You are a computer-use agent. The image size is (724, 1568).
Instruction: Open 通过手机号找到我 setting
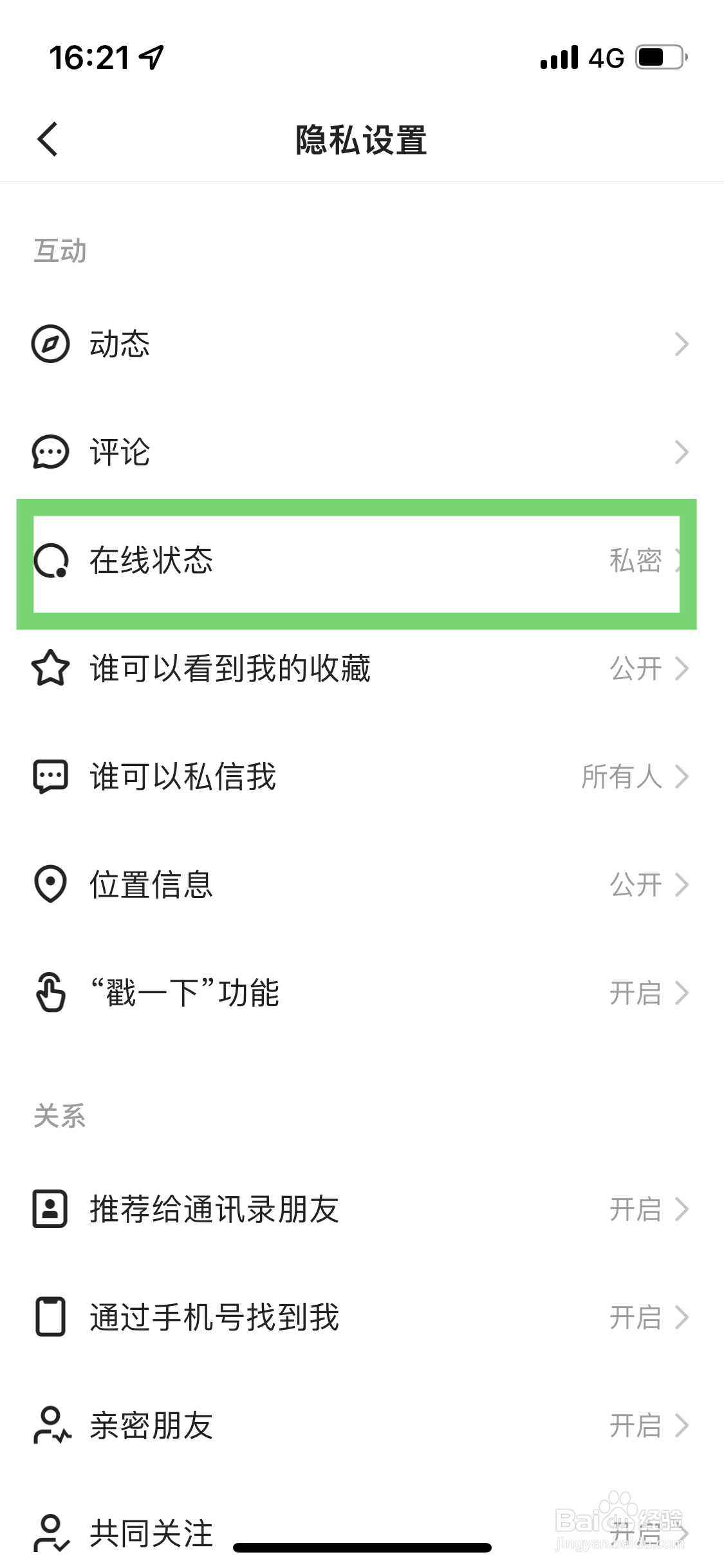pyautogui.click(x=362, y=1318)
